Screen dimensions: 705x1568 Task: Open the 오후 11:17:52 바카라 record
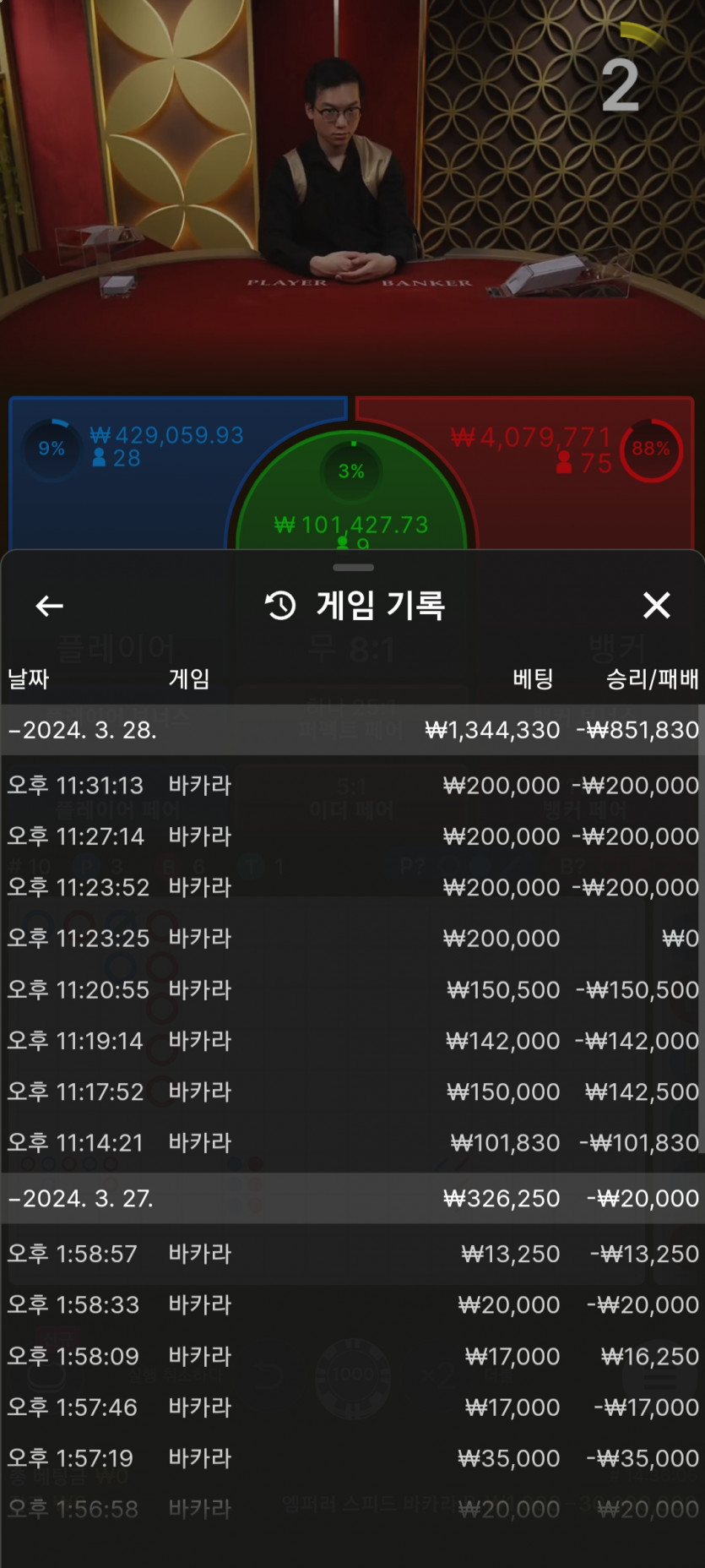pos(353,1092)
